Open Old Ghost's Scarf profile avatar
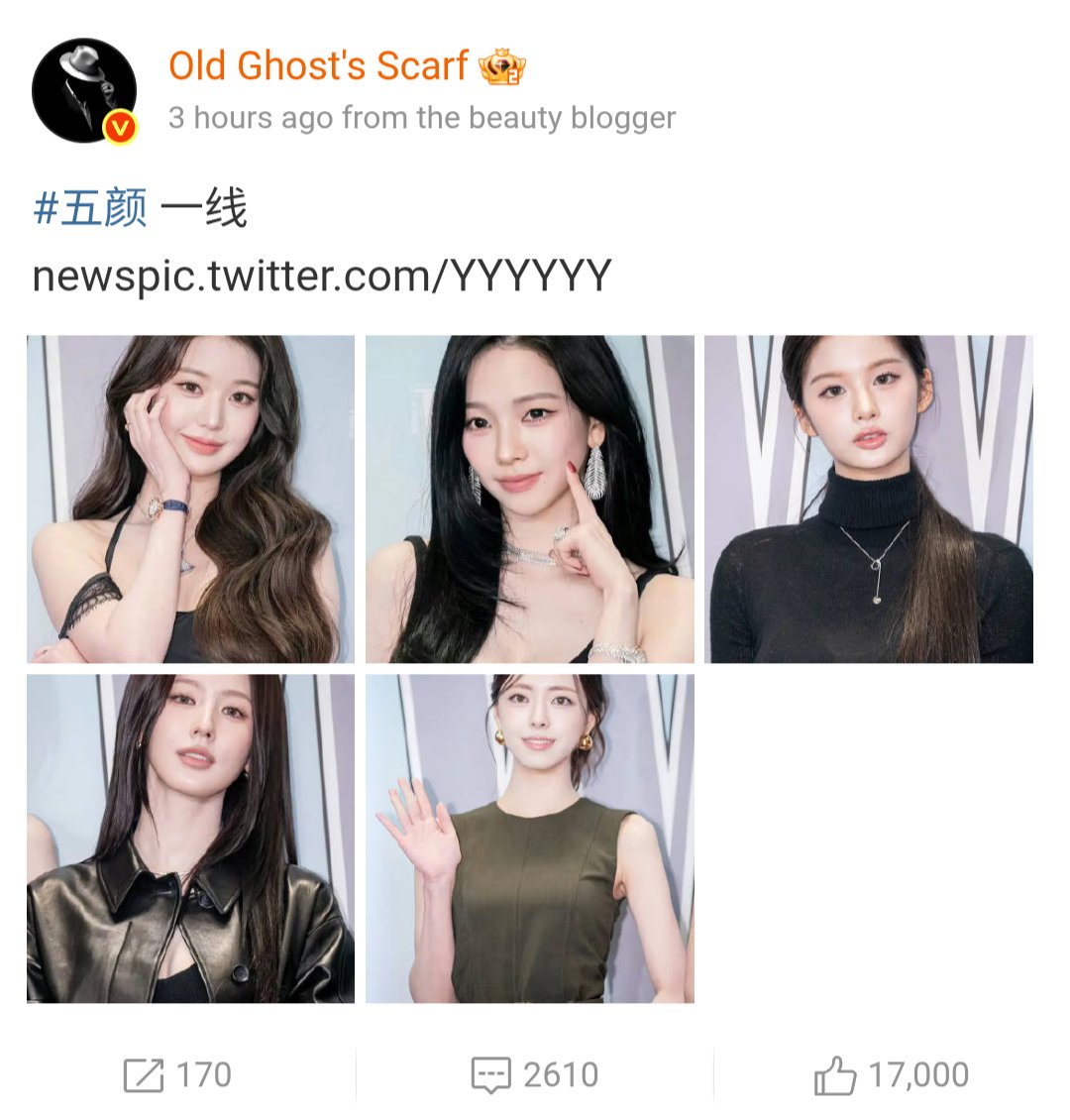 [x=84, y=91]
